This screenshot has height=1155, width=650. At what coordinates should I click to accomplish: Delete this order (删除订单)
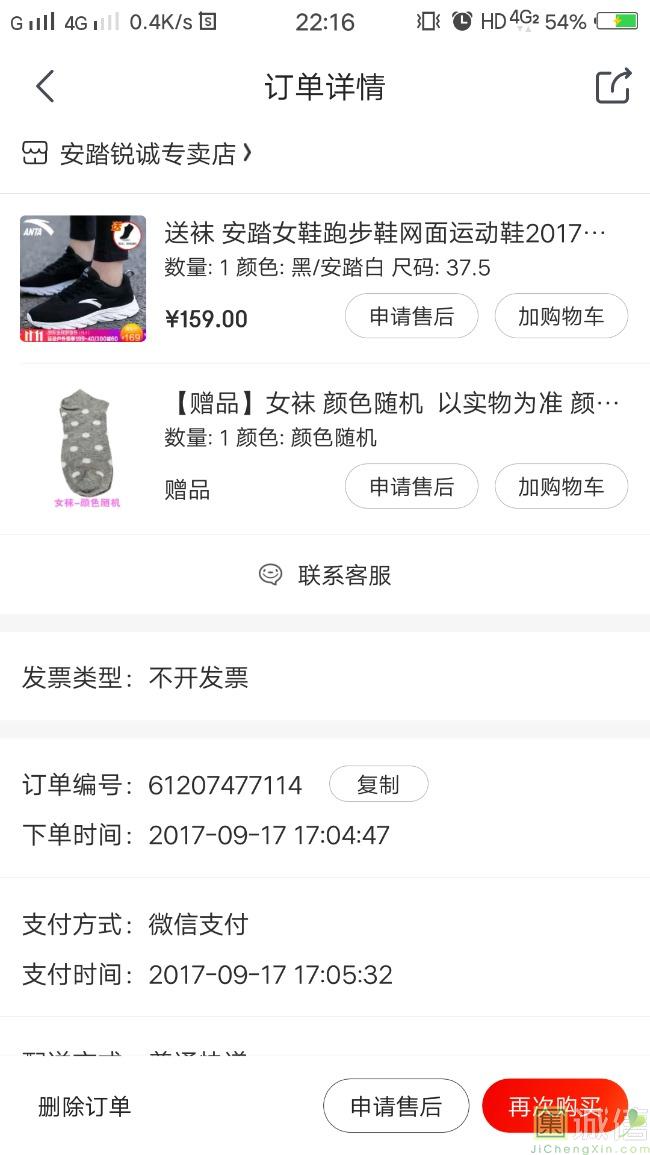pyautogui.click(x=85, y=1106)
